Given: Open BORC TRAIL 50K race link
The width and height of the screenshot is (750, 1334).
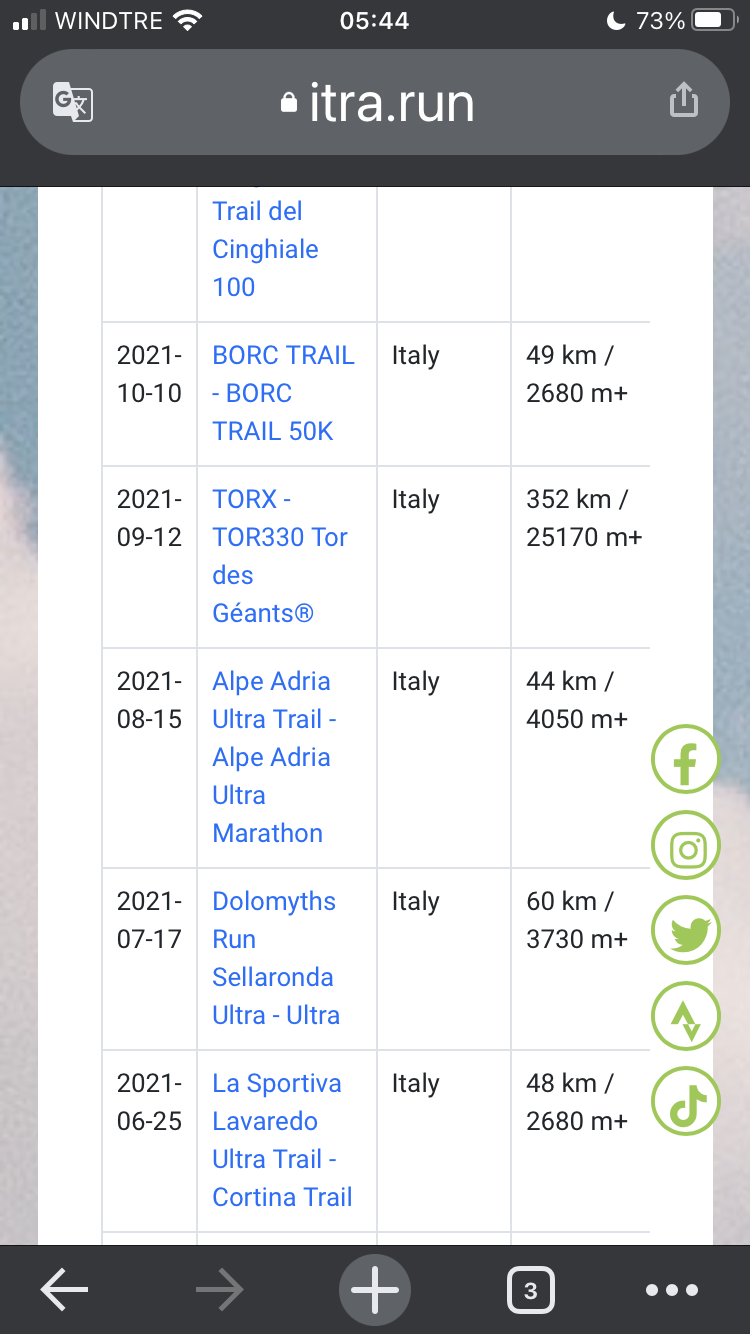Looking at the screenshot, I should click(x=283, y=393).
